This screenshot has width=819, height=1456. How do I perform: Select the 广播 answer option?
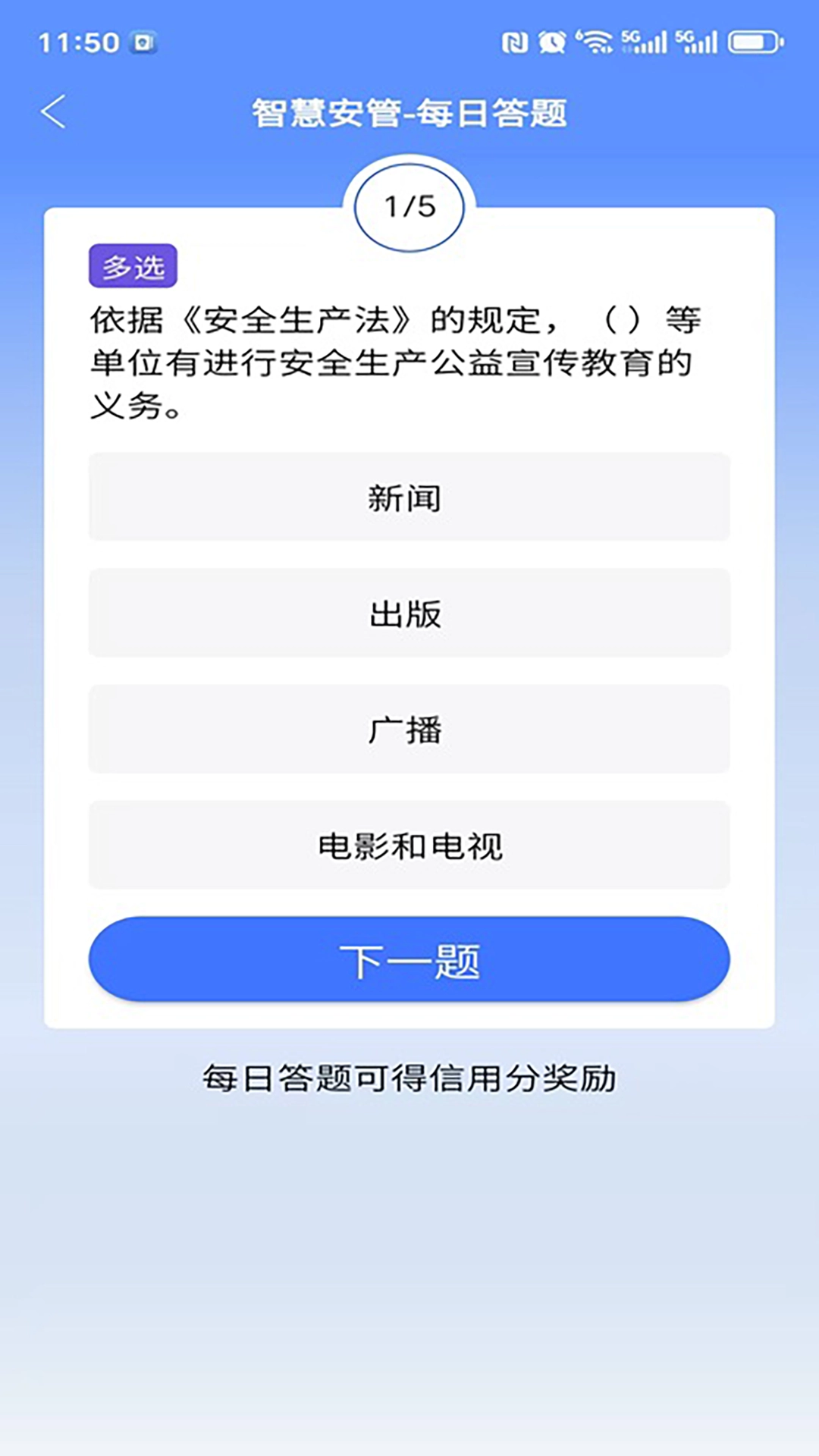(409, 730)
